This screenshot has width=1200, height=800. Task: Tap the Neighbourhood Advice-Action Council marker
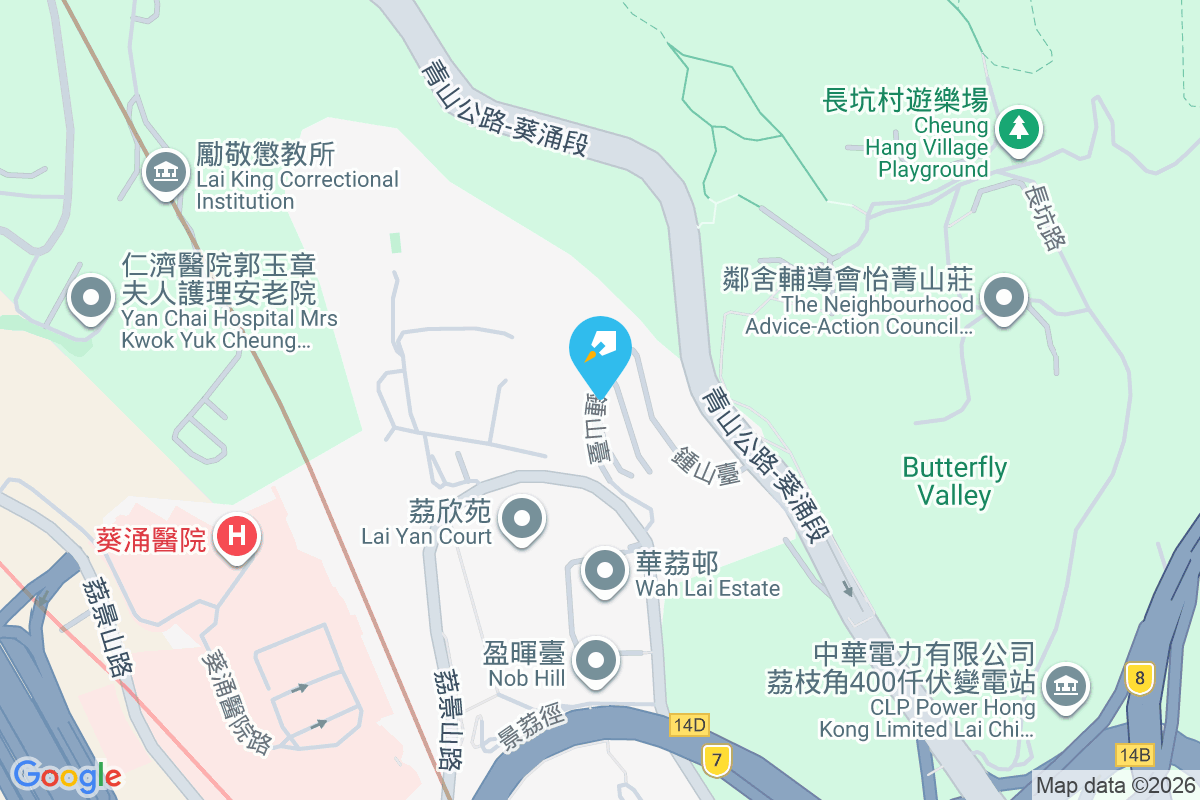pyautogui.click(x=1003, y=298)
